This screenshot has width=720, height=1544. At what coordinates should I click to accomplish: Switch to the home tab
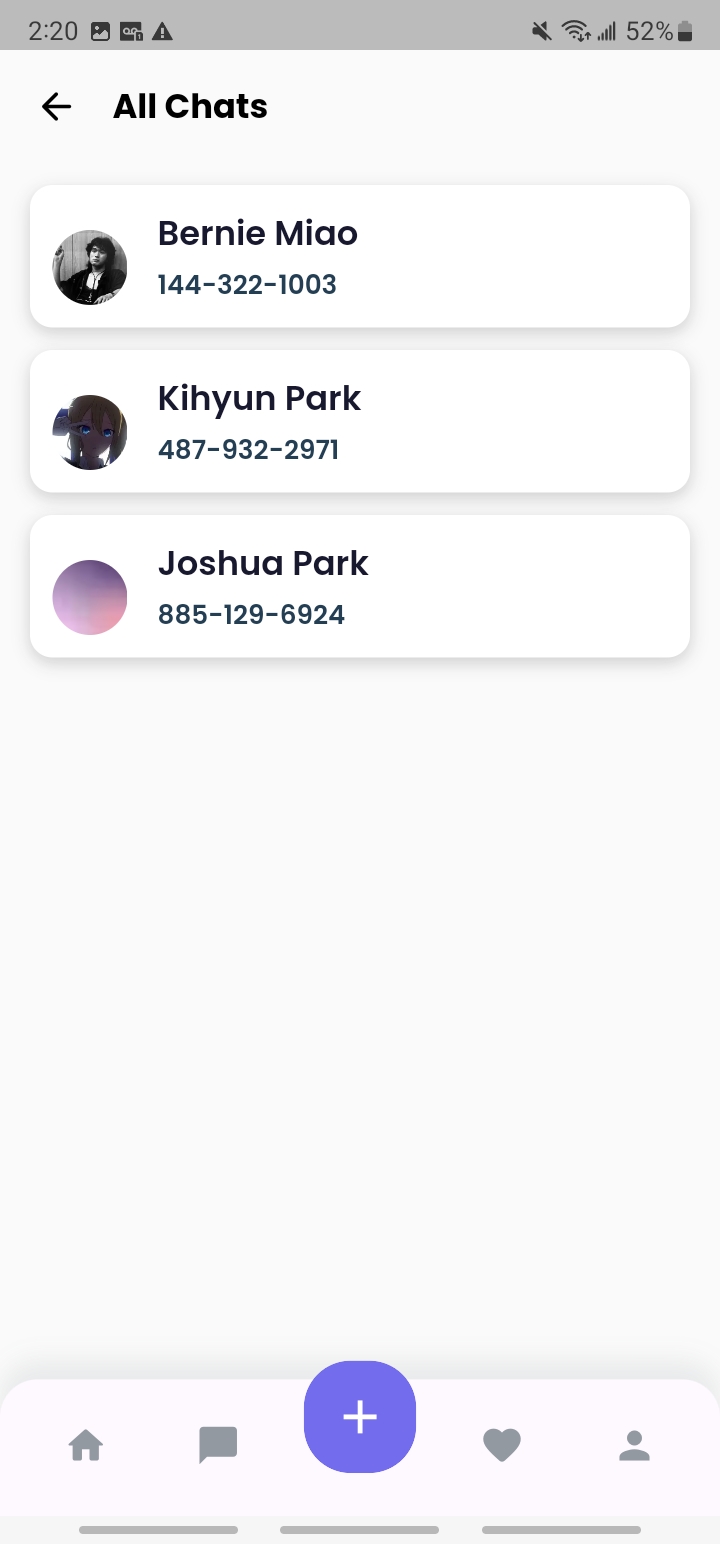[x=86, y=1445]
